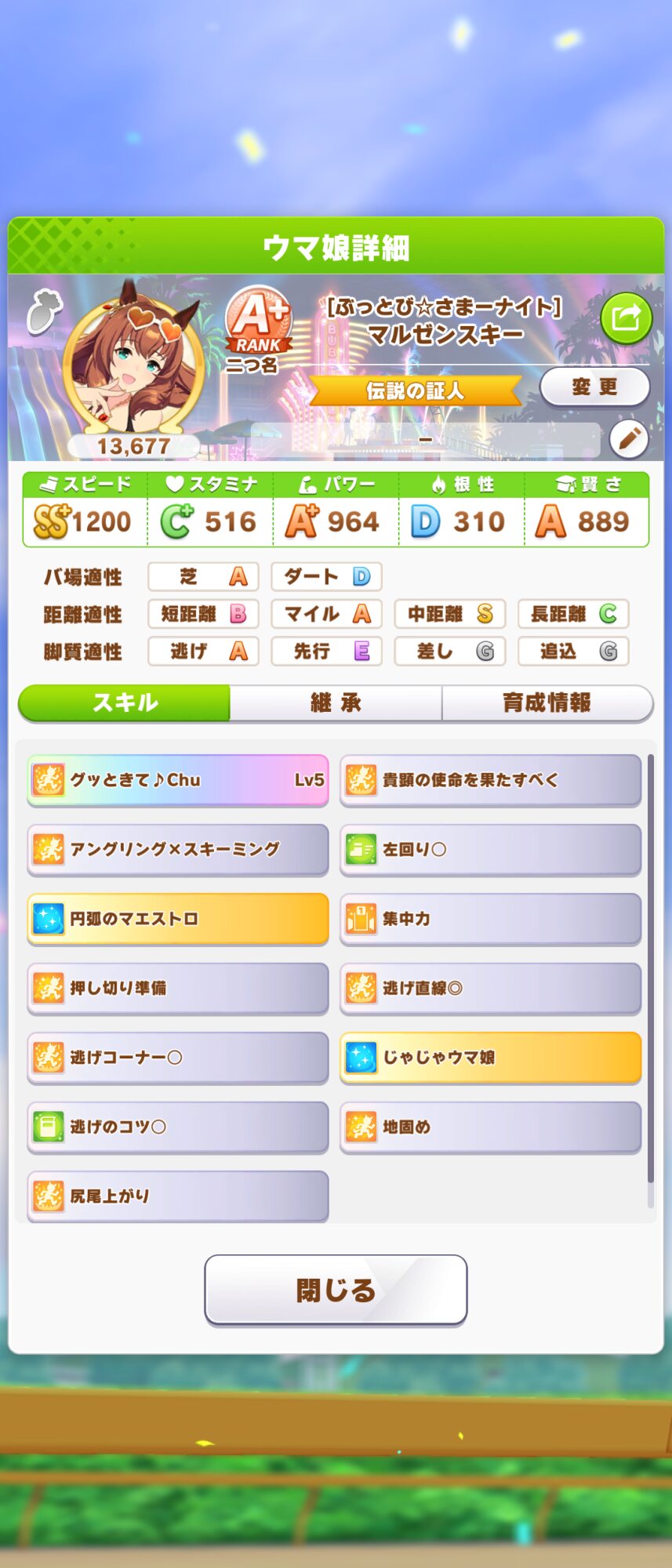View the 集中力 skill description

coord(490,919)
